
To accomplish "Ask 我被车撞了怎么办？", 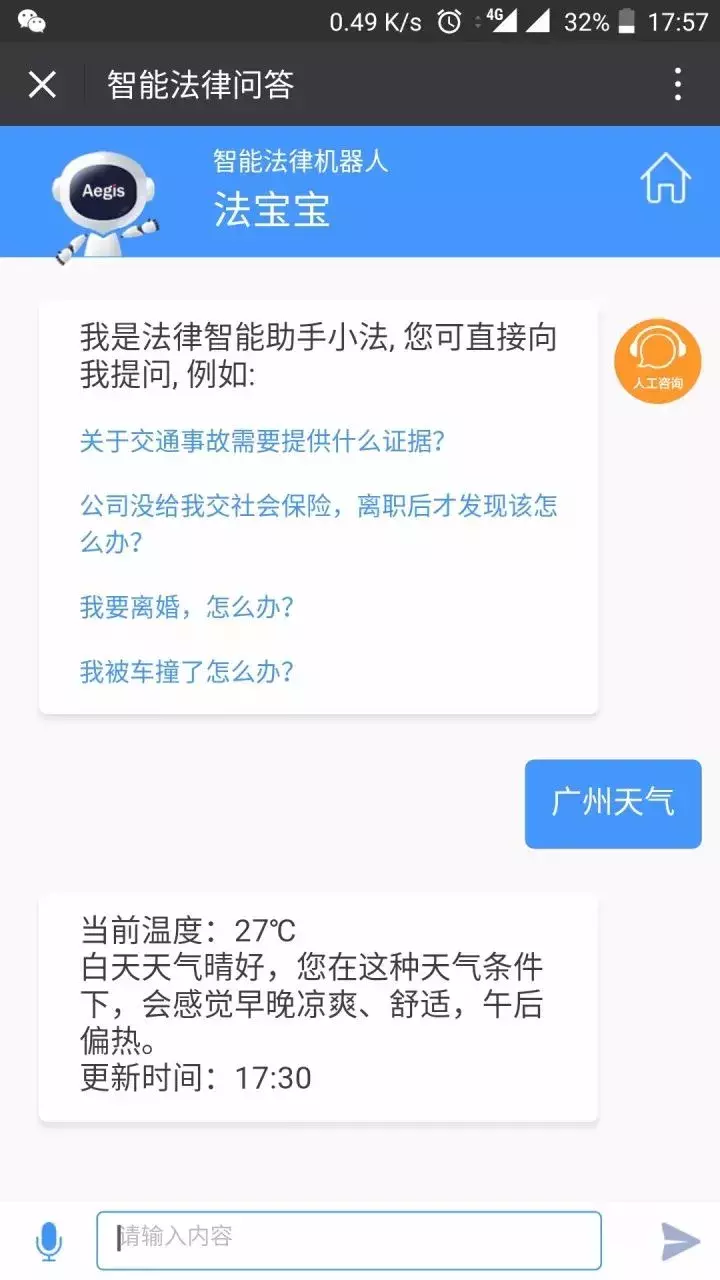I will click(186, 671).
